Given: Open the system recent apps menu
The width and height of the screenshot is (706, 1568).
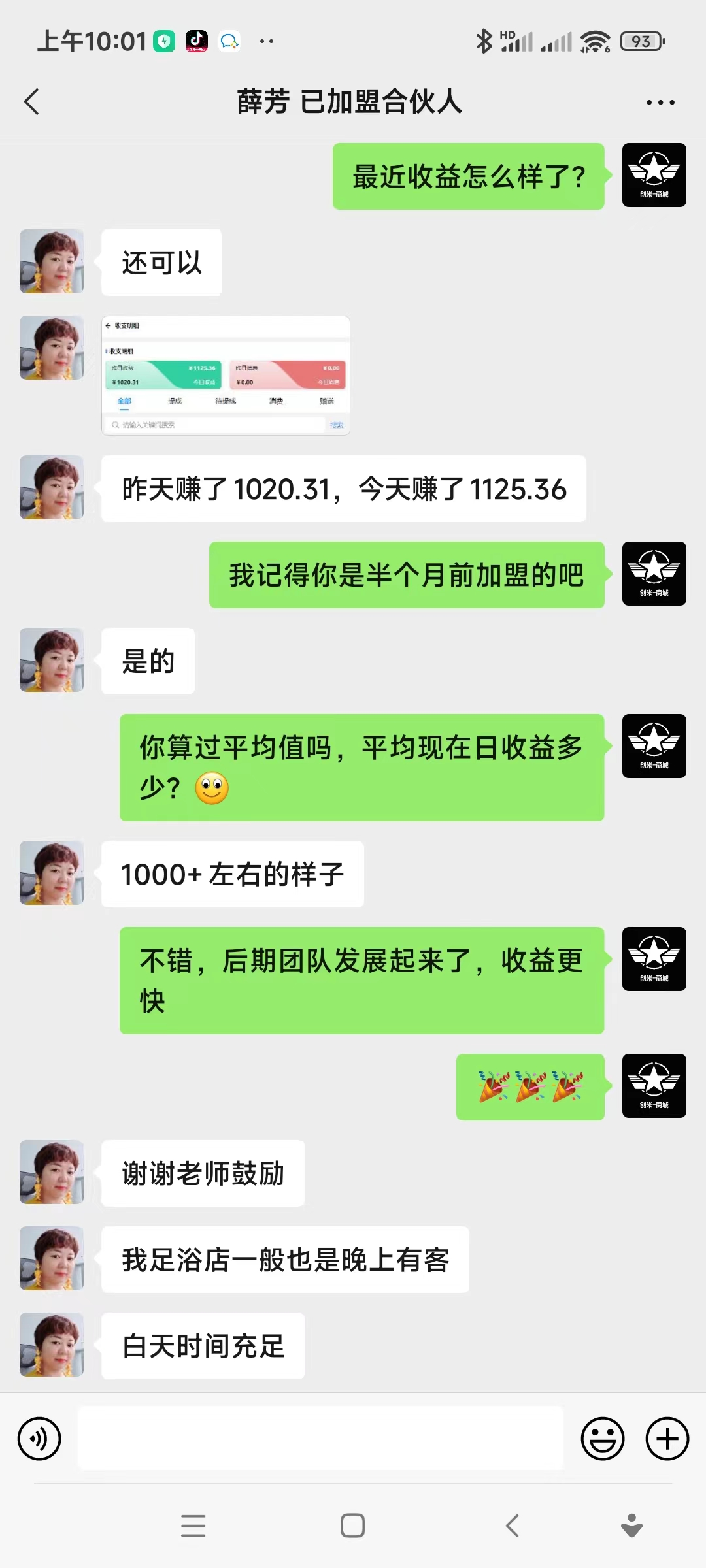Looking at the screenshot, I should tap(193, 1526).
